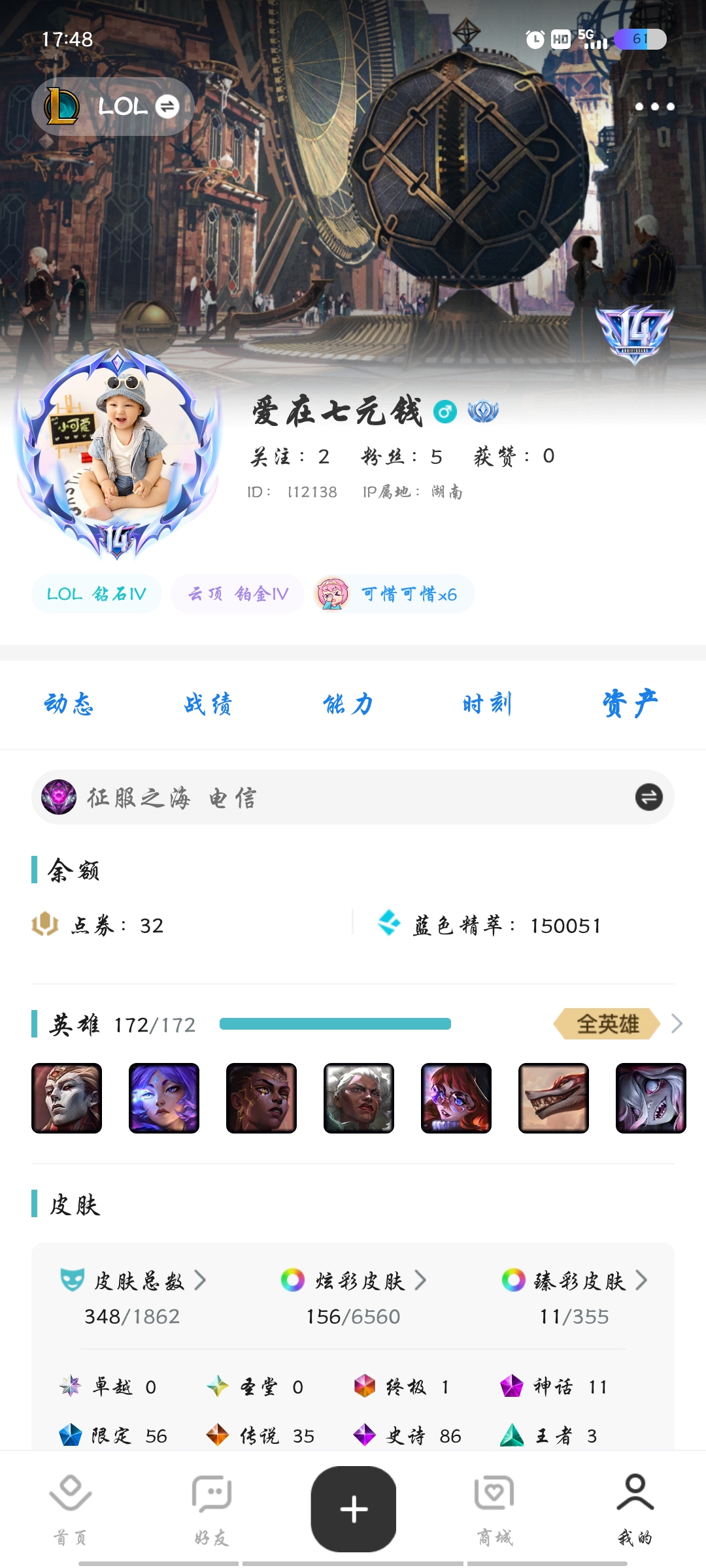The height and width of the screenshot is (1568, 706).
Task: Create a new post with plus button
Action: tap(354, 1509)
